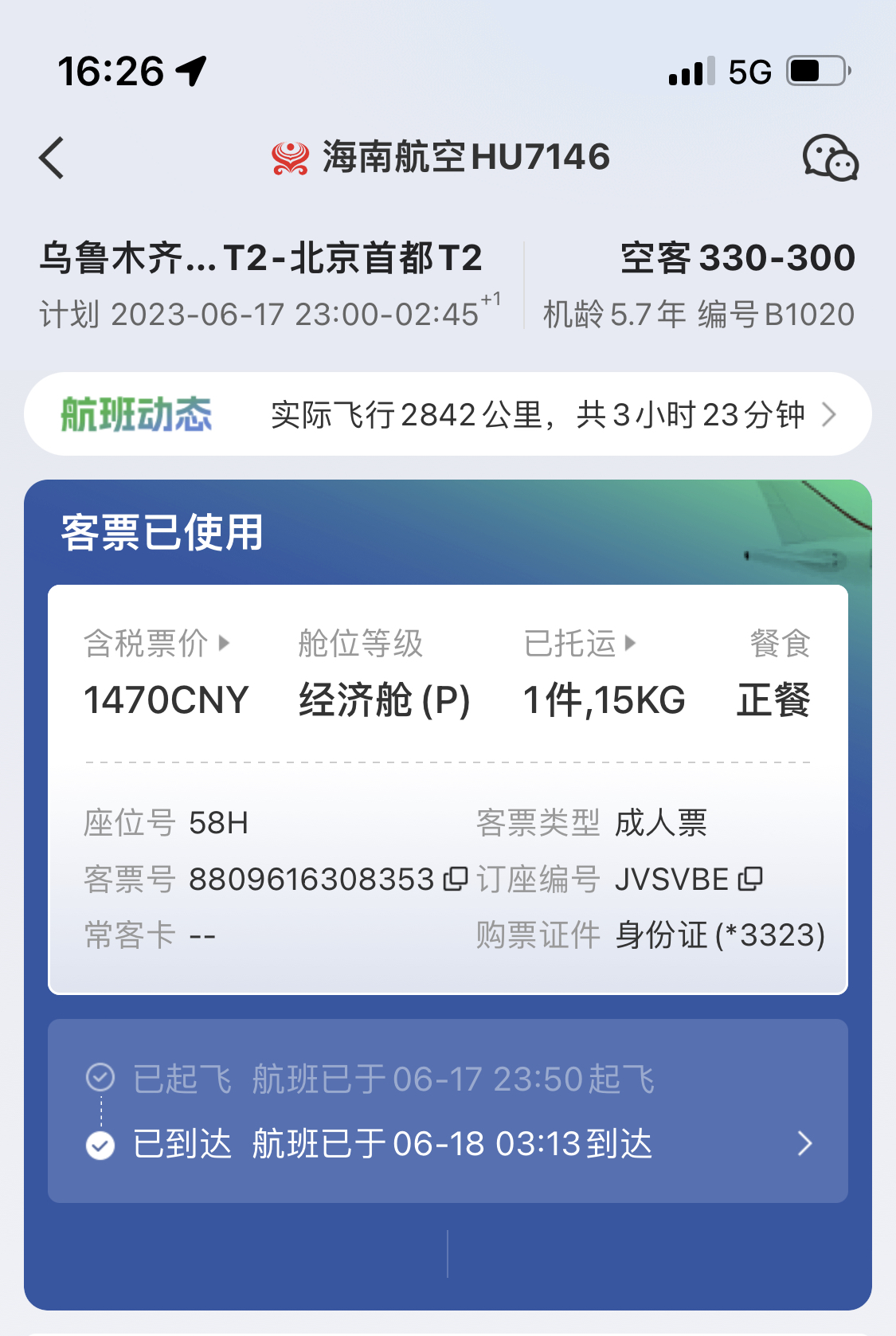Expand the 已托运 baggage details
Screen dimensions: 896x1336
pos(580,644)
